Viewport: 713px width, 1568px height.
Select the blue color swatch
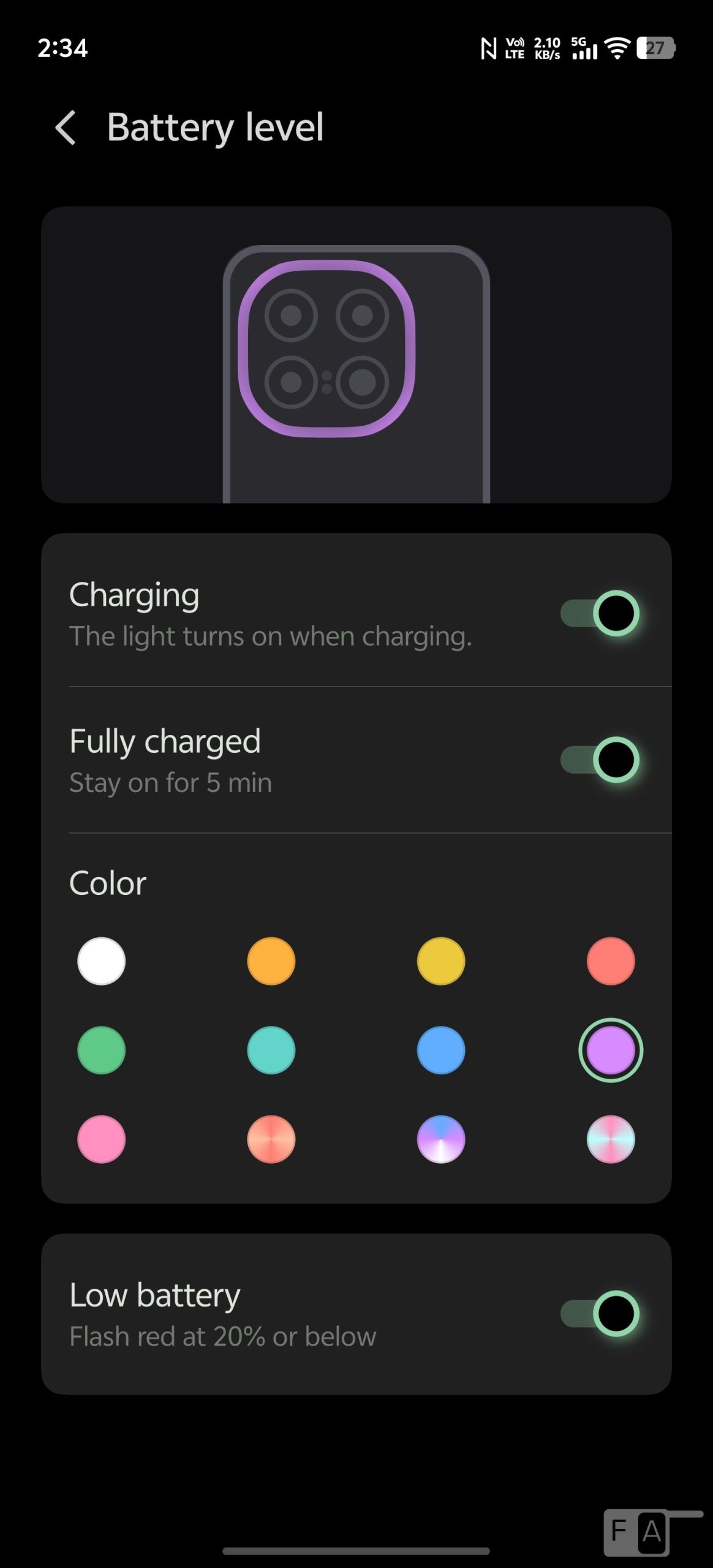[x=441, y=1050]
